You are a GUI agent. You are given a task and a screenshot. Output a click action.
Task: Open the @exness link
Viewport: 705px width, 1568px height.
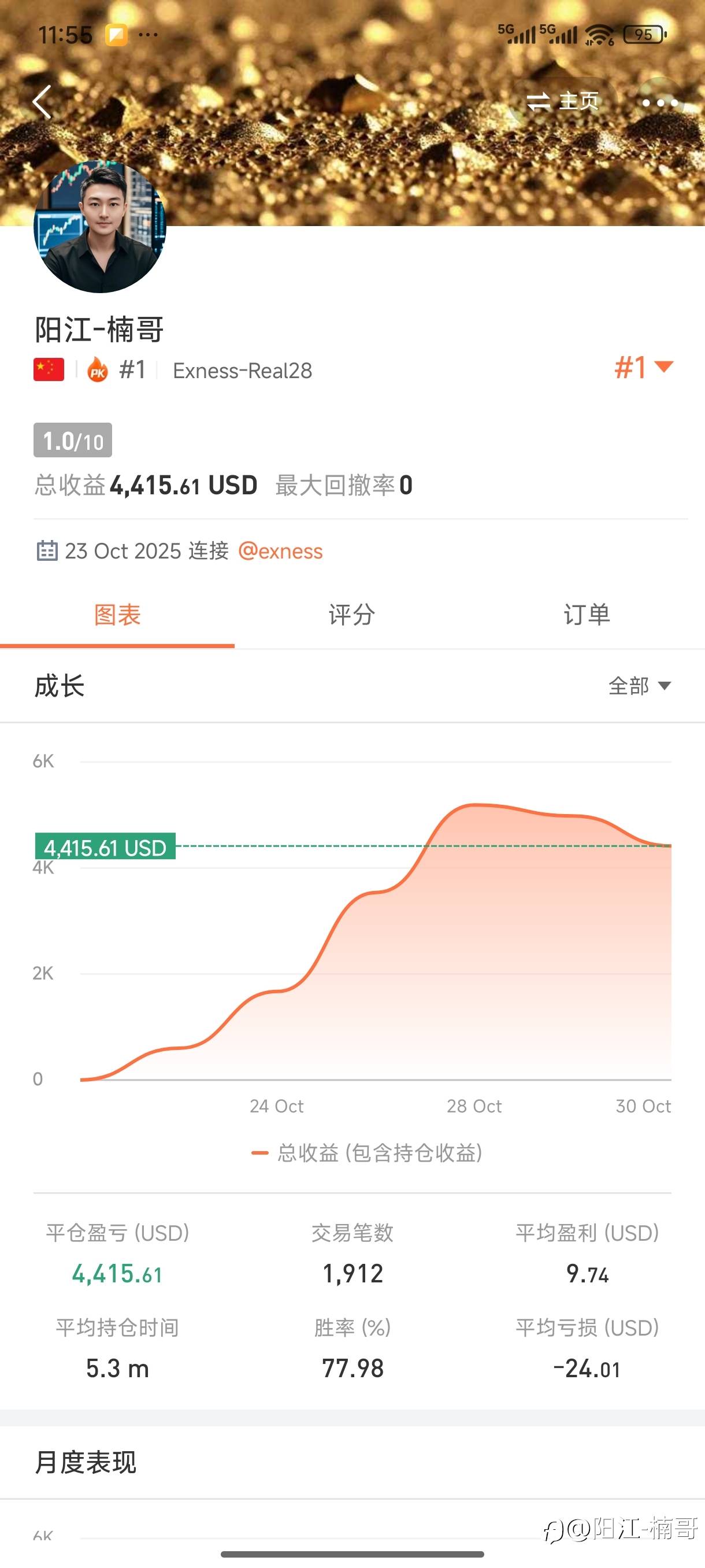coord(281,550)
